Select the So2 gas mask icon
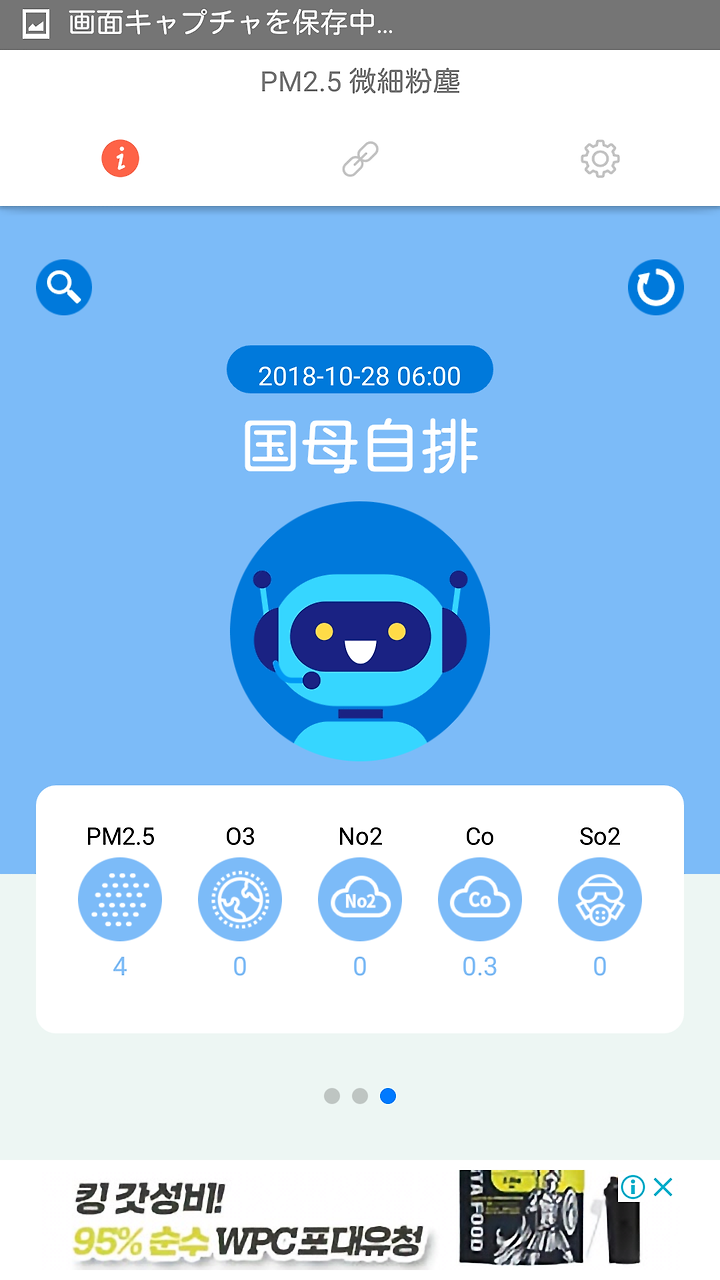The height and width of the screenshot is (1280, 720). [600, 900]
